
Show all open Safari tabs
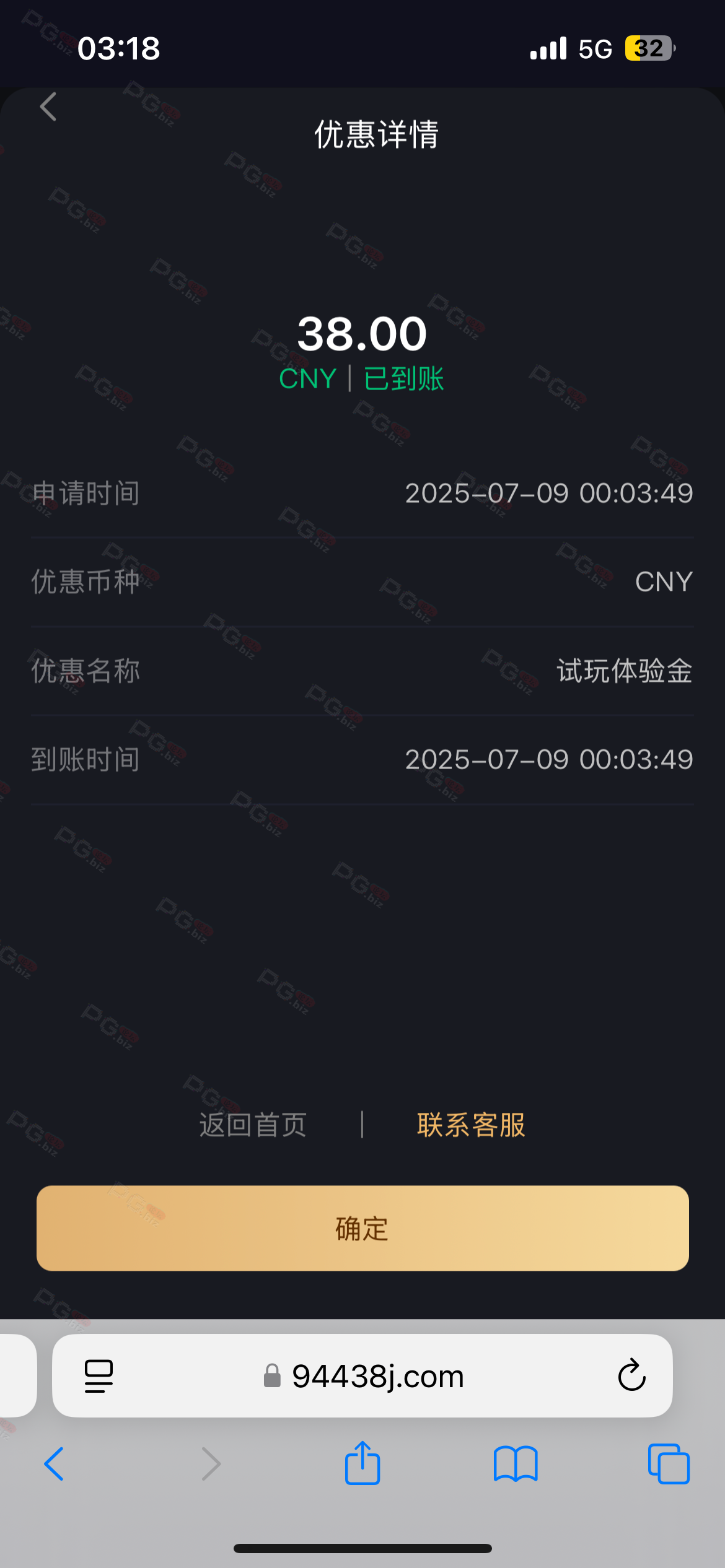[669, 1464]
